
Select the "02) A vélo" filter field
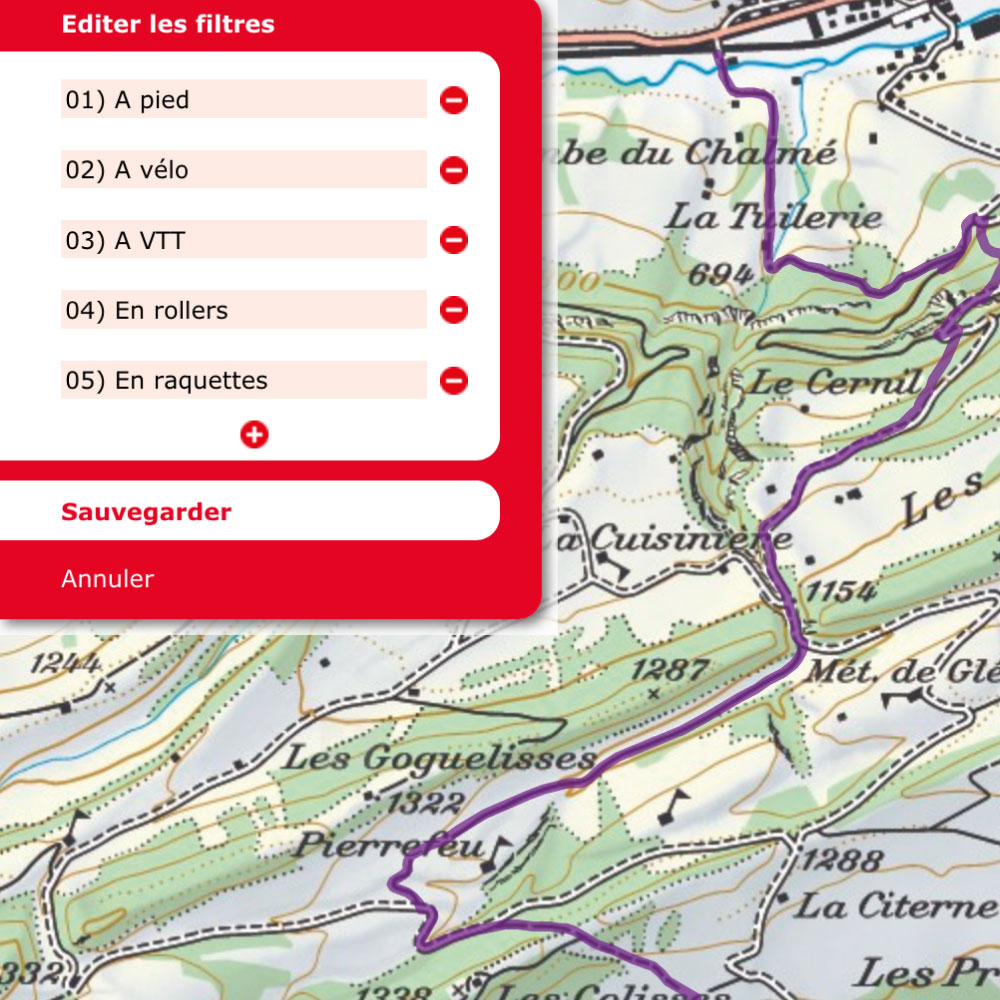click(243, 170)
